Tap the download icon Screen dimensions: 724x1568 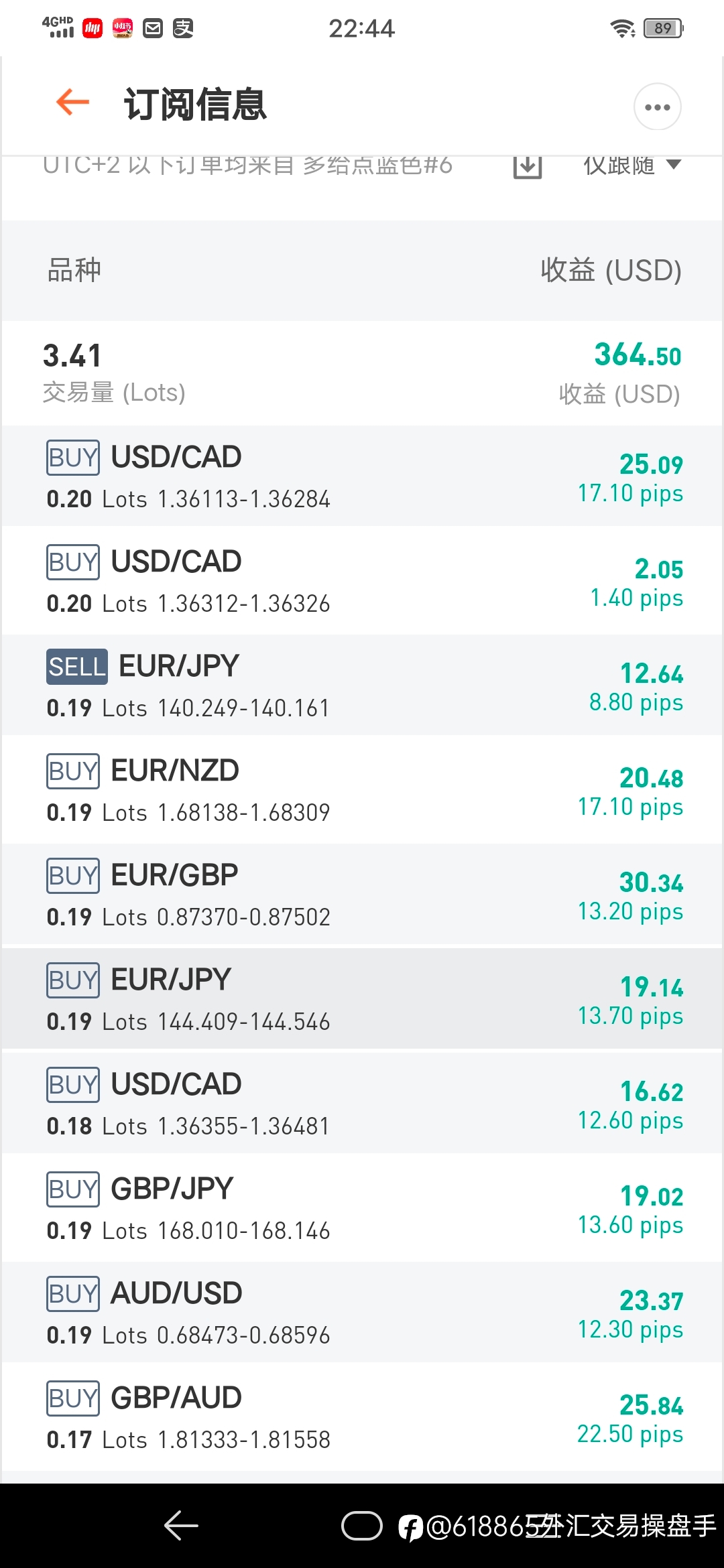pyautogui.click(x=528, y=166)
